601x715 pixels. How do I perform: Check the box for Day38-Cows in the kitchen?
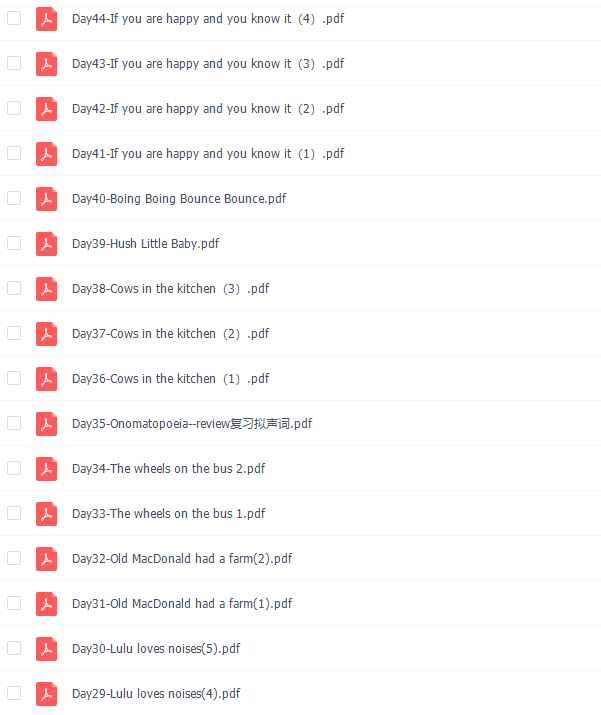point(14,288)
